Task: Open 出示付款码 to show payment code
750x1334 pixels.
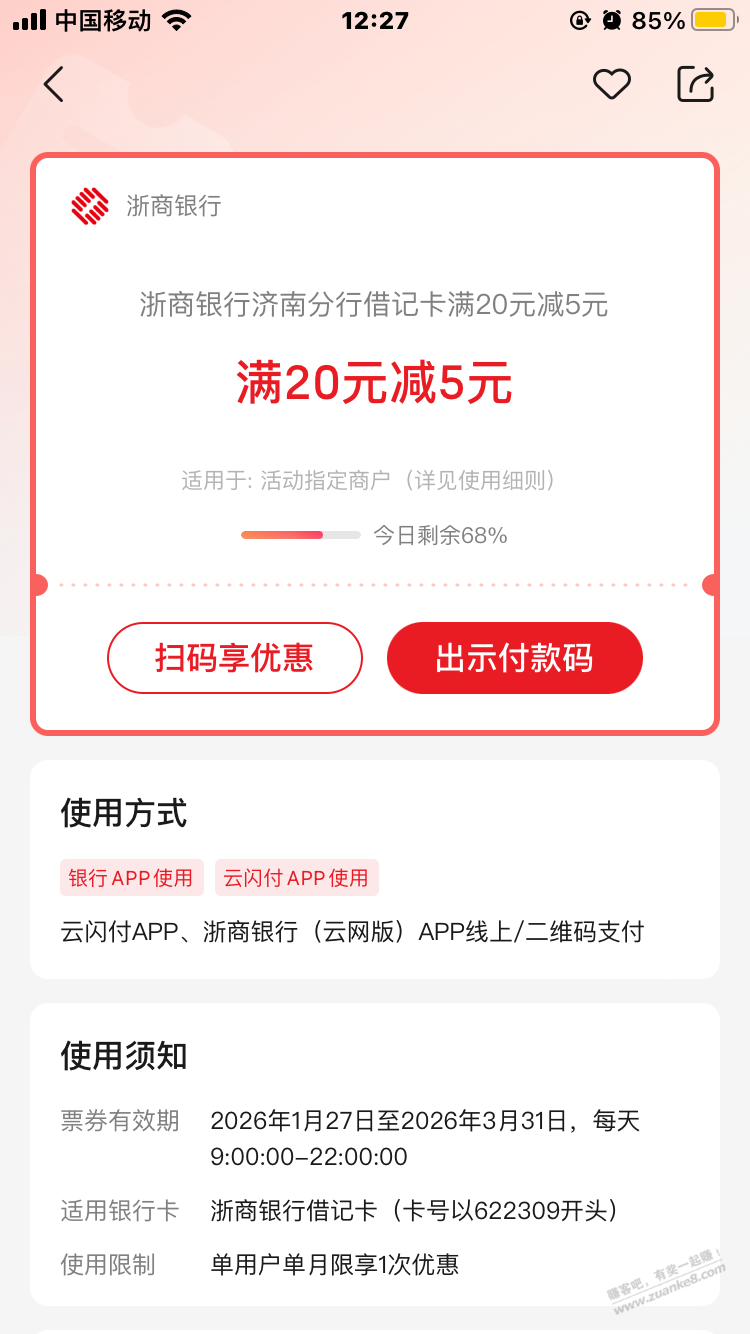Action: point(514,658)
